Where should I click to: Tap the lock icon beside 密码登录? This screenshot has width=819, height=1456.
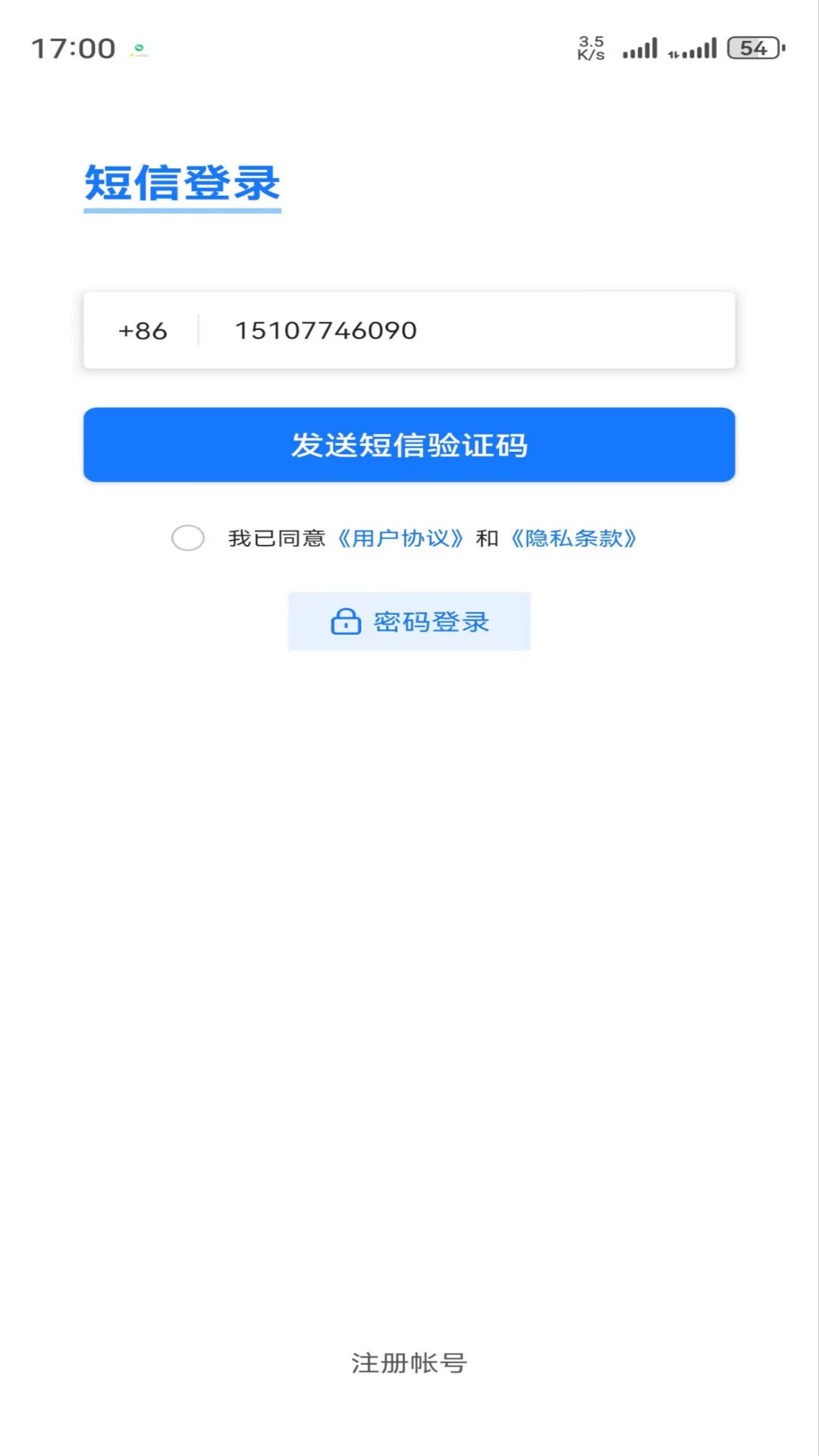click(346, 621)
